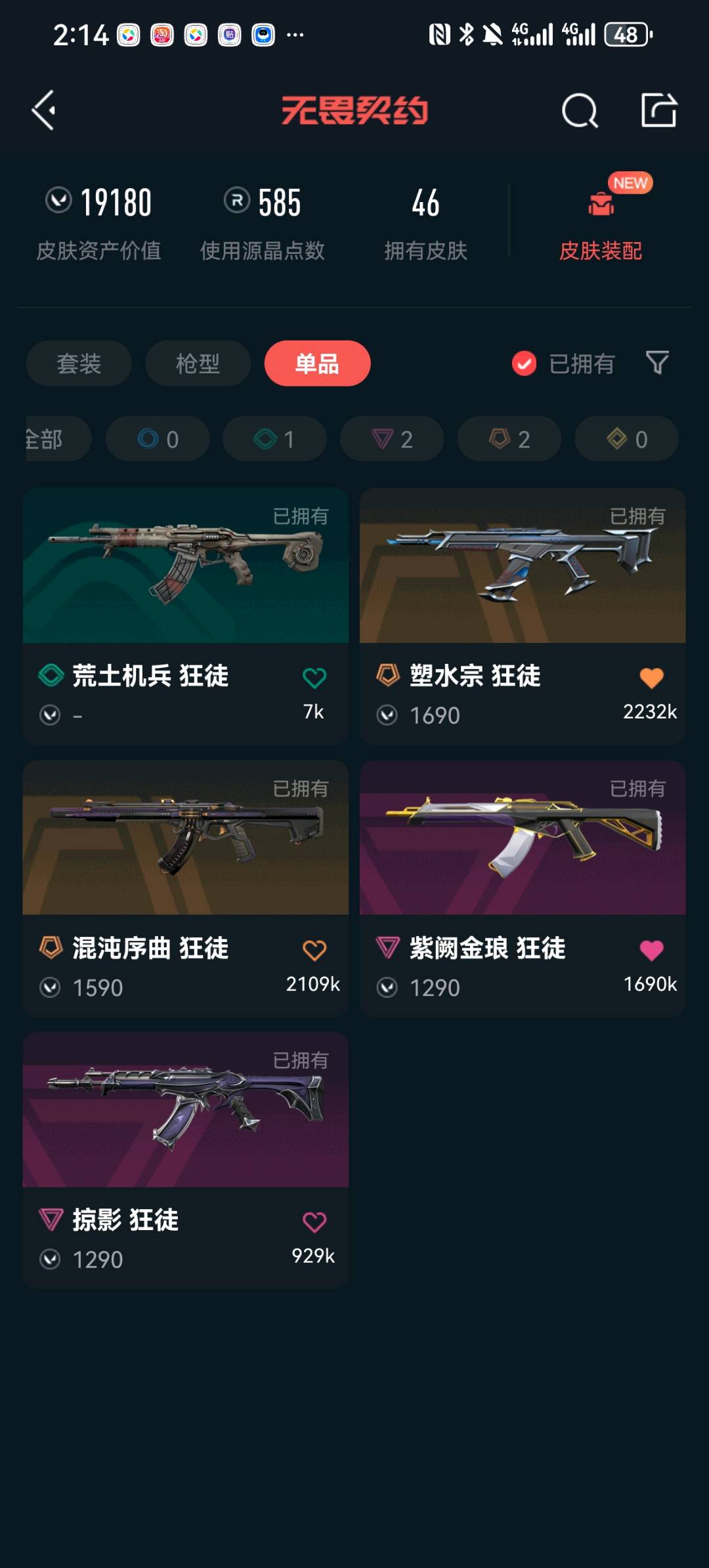709x1568 pixels.
Task: Switch to the 套装 tab
Action: coord(79,363)
